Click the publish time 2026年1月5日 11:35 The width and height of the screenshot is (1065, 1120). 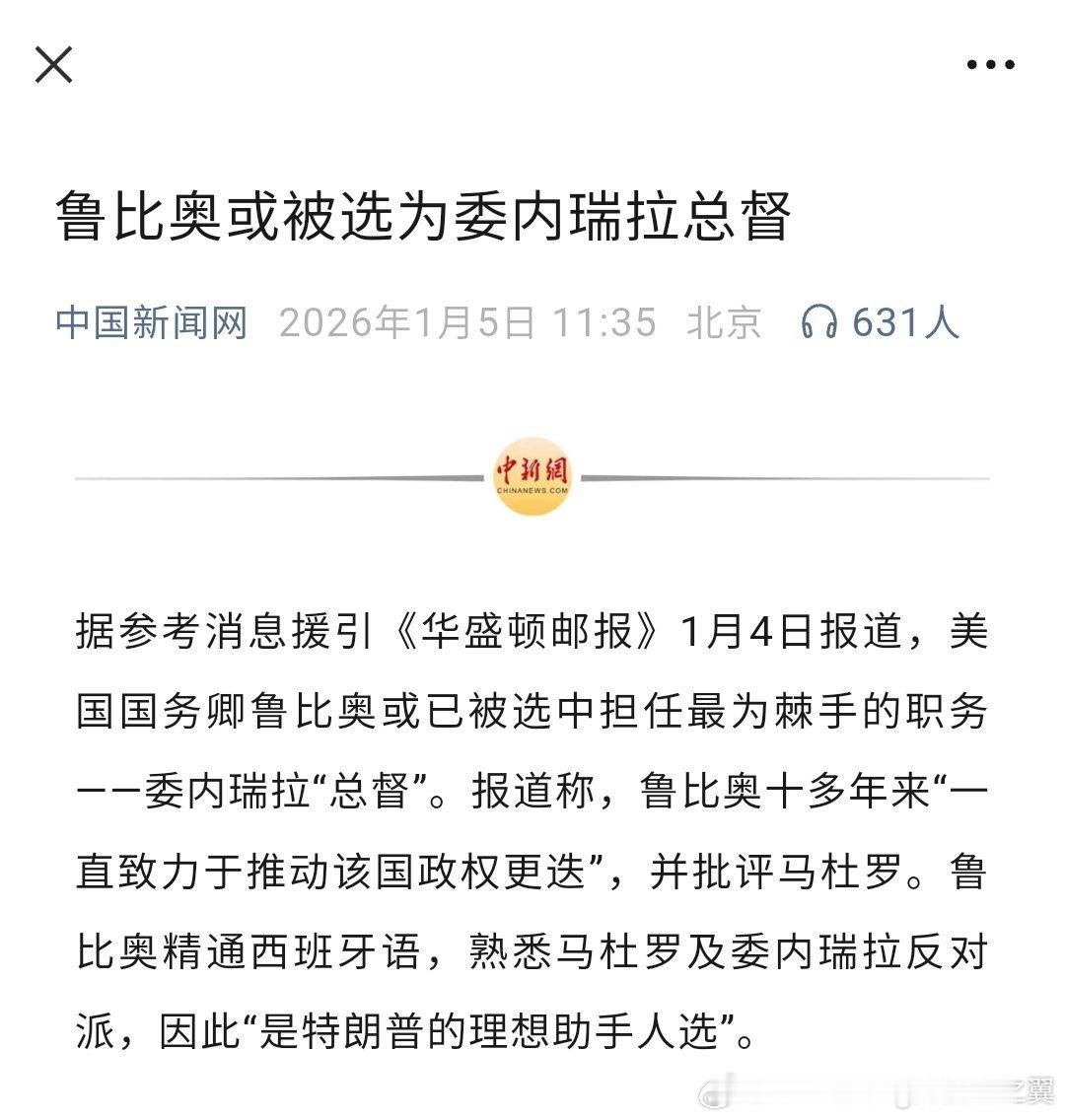pyautogui.click(x=468, y=321)
